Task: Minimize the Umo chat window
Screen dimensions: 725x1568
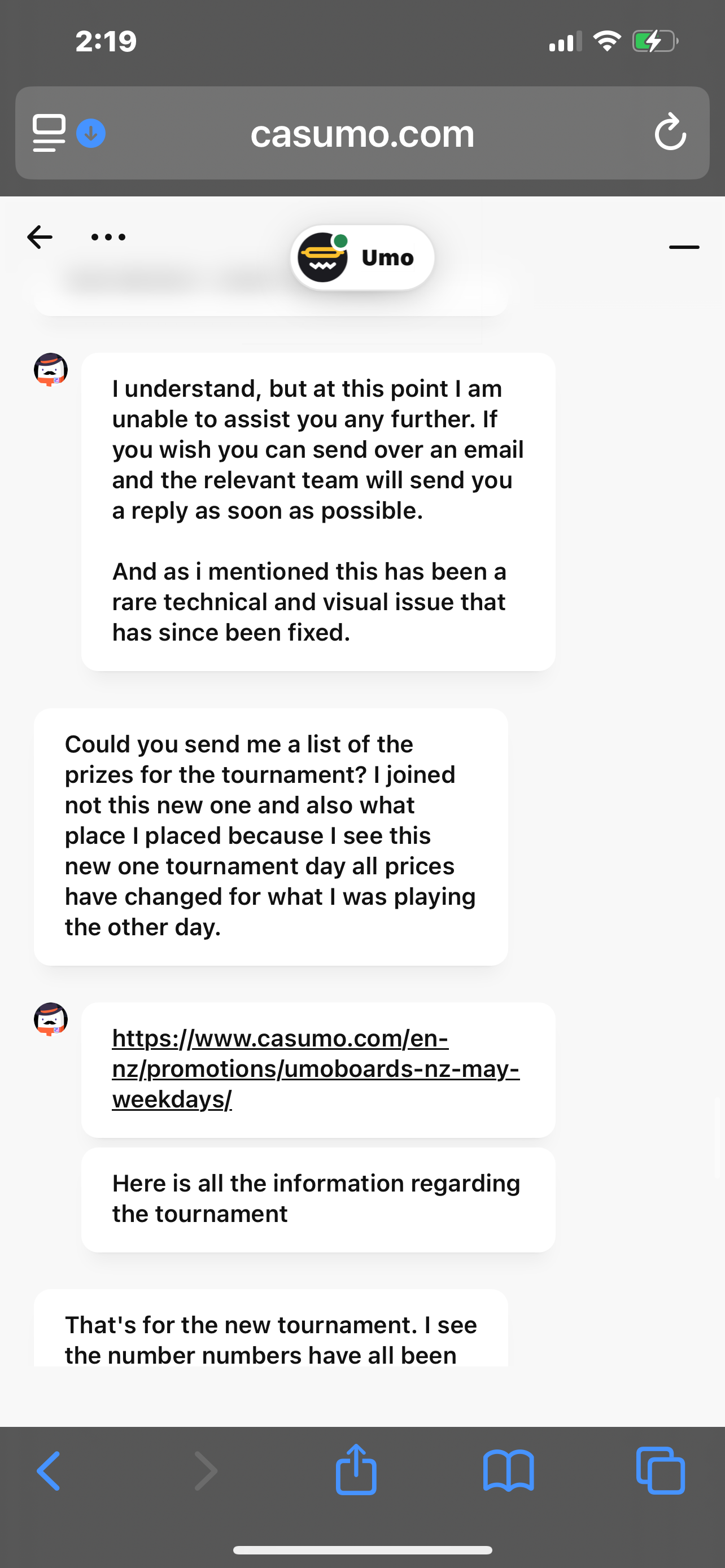Action: [684, 247]
